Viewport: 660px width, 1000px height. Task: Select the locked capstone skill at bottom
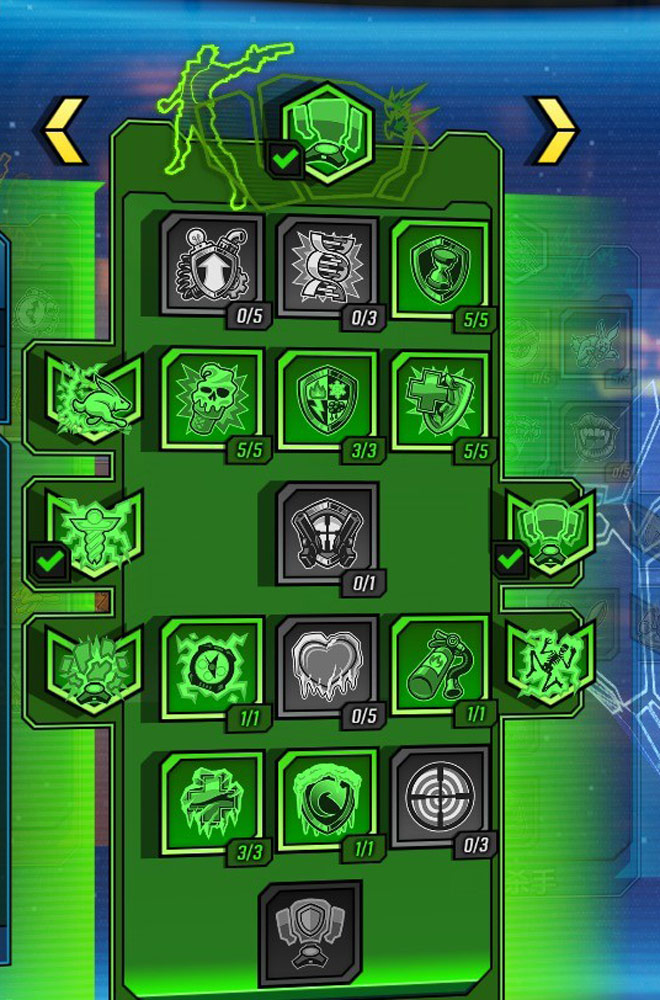311,934
